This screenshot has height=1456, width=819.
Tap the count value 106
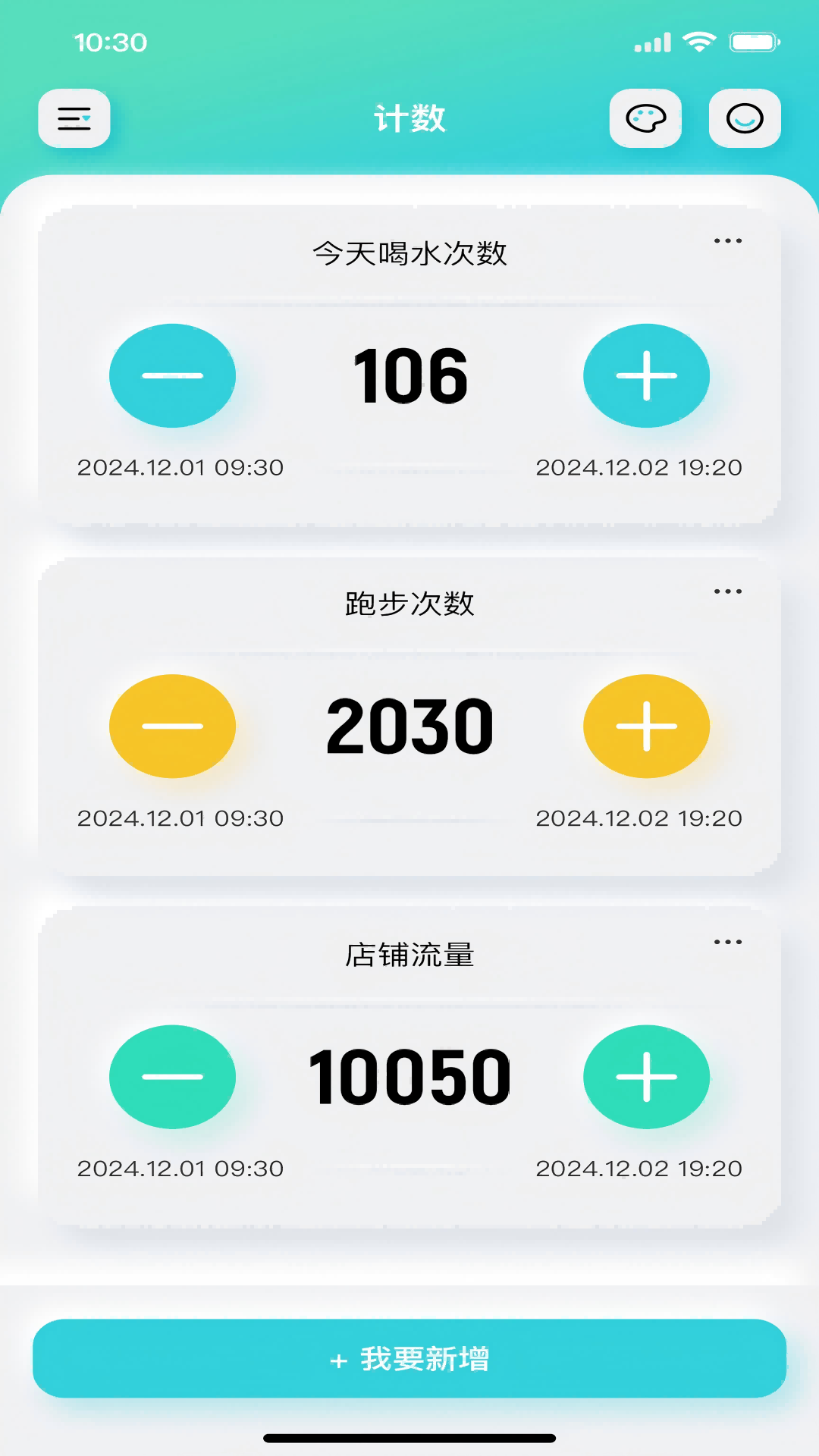pos(409,375)
